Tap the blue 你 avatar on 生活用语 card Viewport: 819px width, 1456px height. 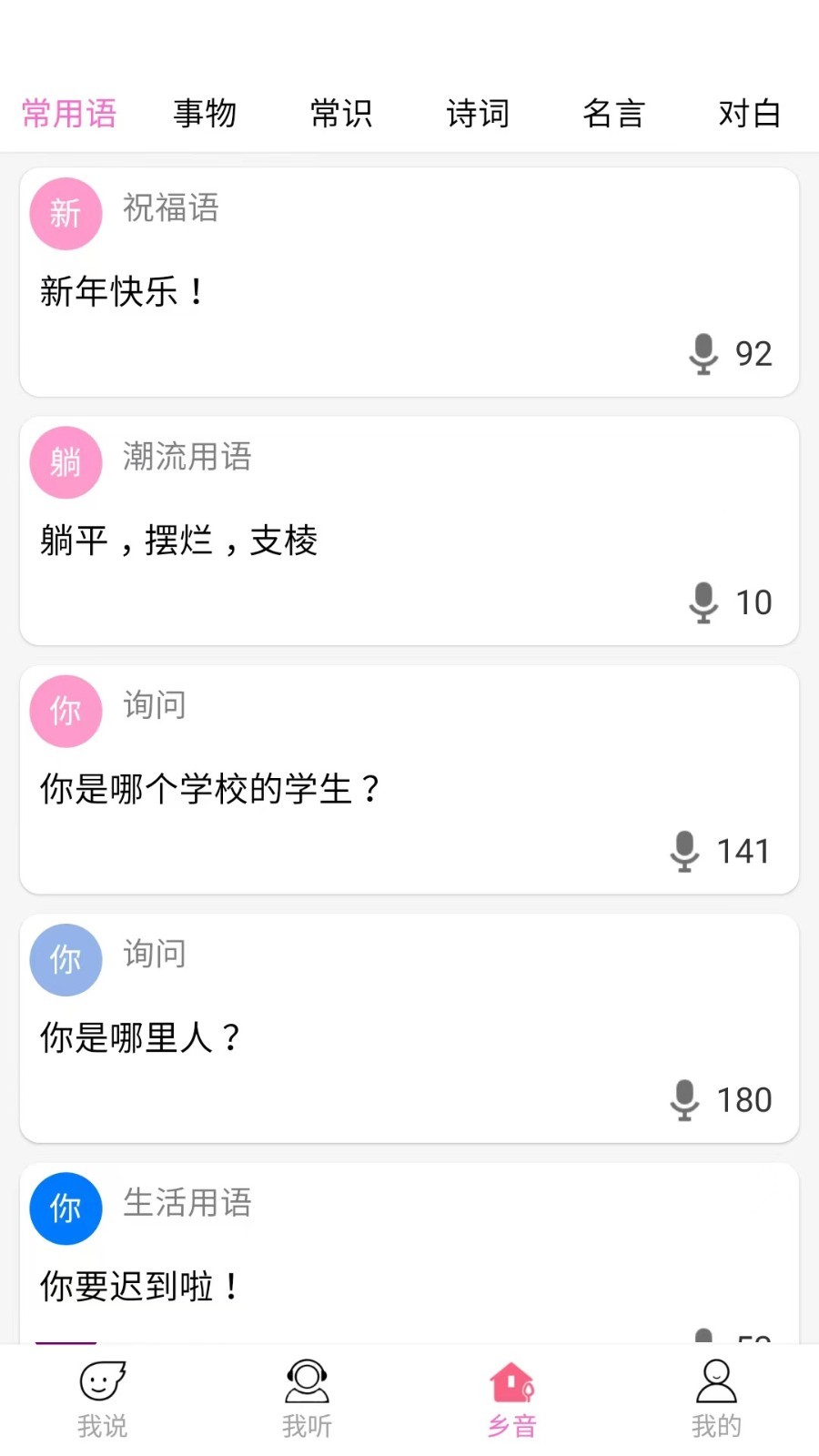click(65, 1208)
